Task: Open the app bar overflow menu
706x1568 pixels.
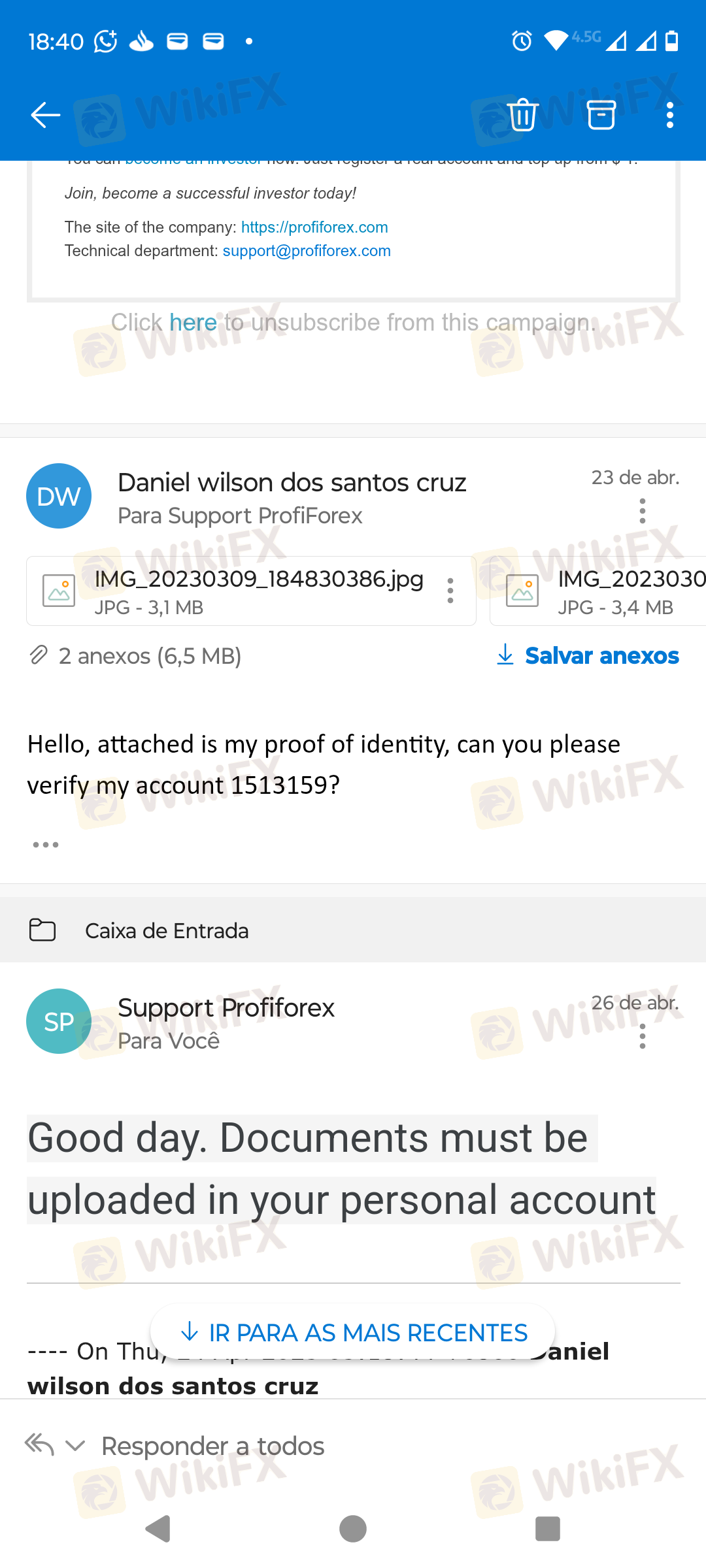Action: [x=669, y=115]
